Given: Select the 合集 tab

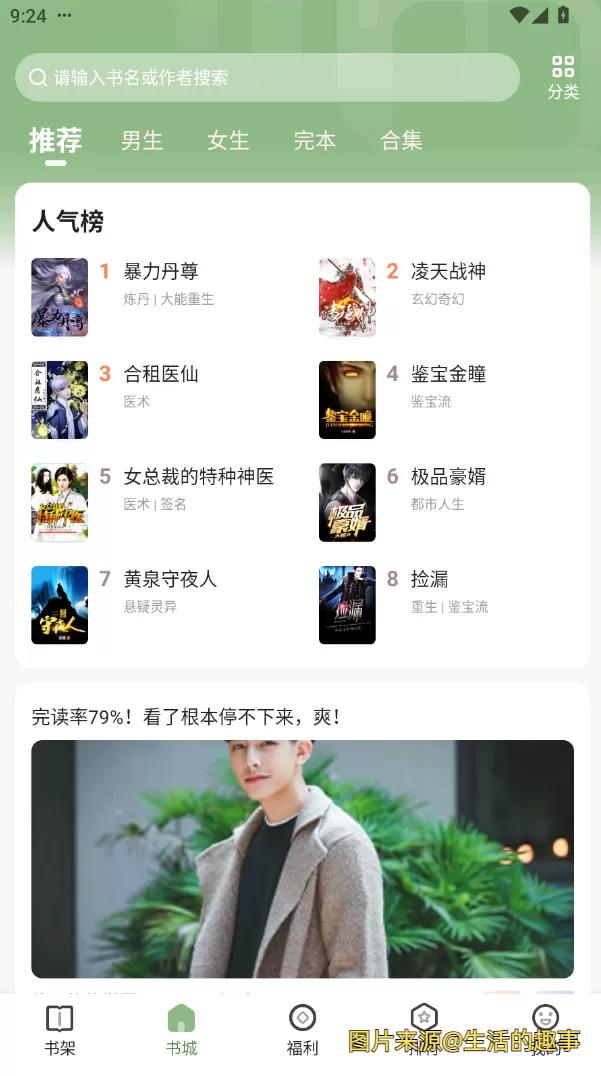Looking at the screenshot, I should [402, 141].
